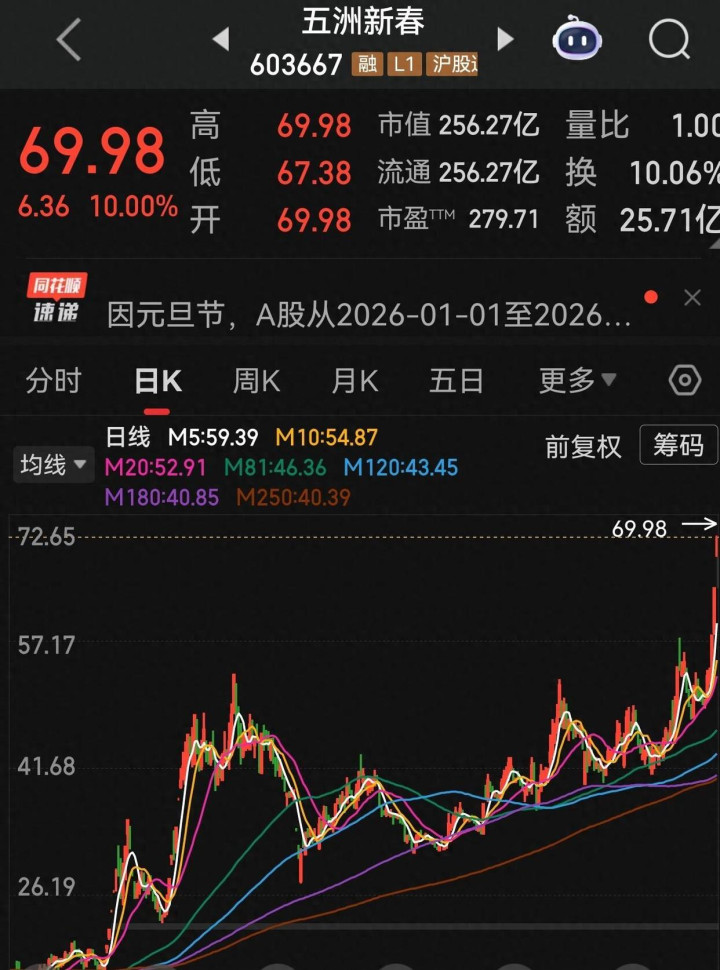Switch to the 月K chart tab

click(x=355, y=381)
